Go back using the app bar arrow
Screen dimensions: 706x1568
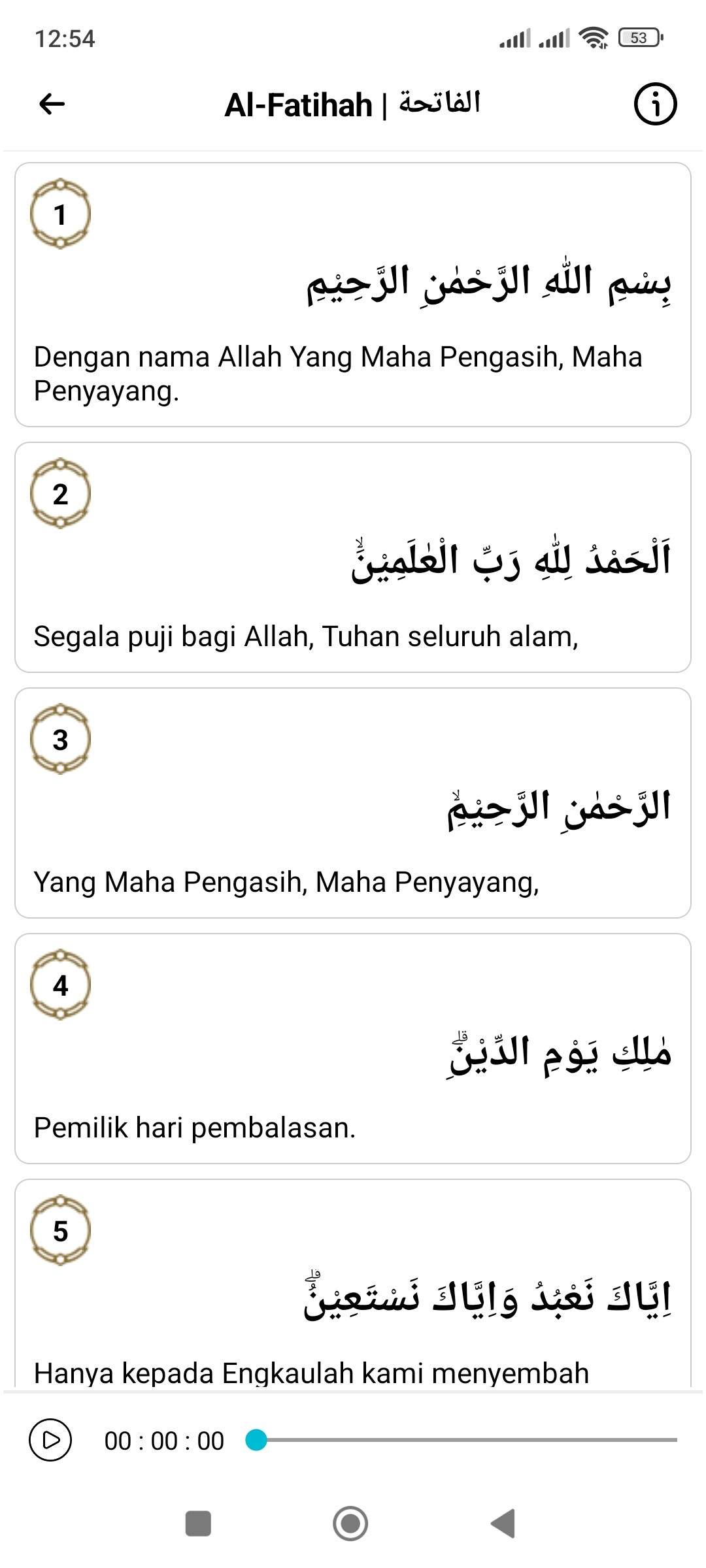52,104
